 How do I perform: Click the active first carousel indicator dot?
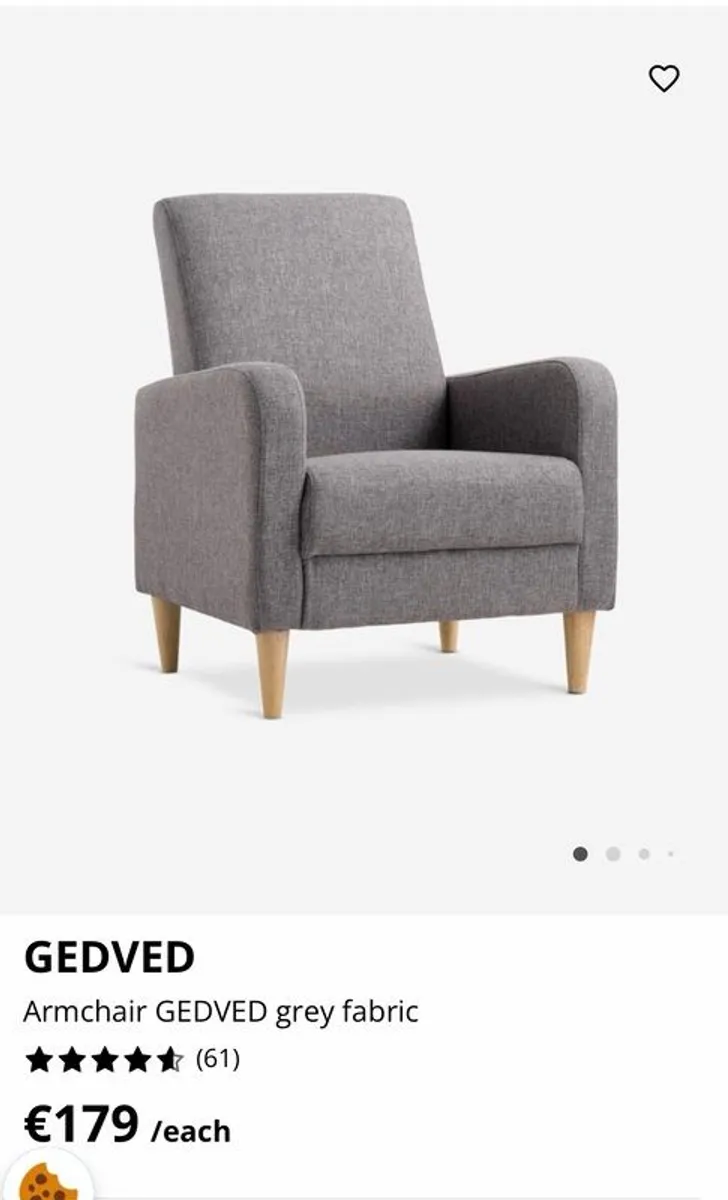click(x=581, y=853)
